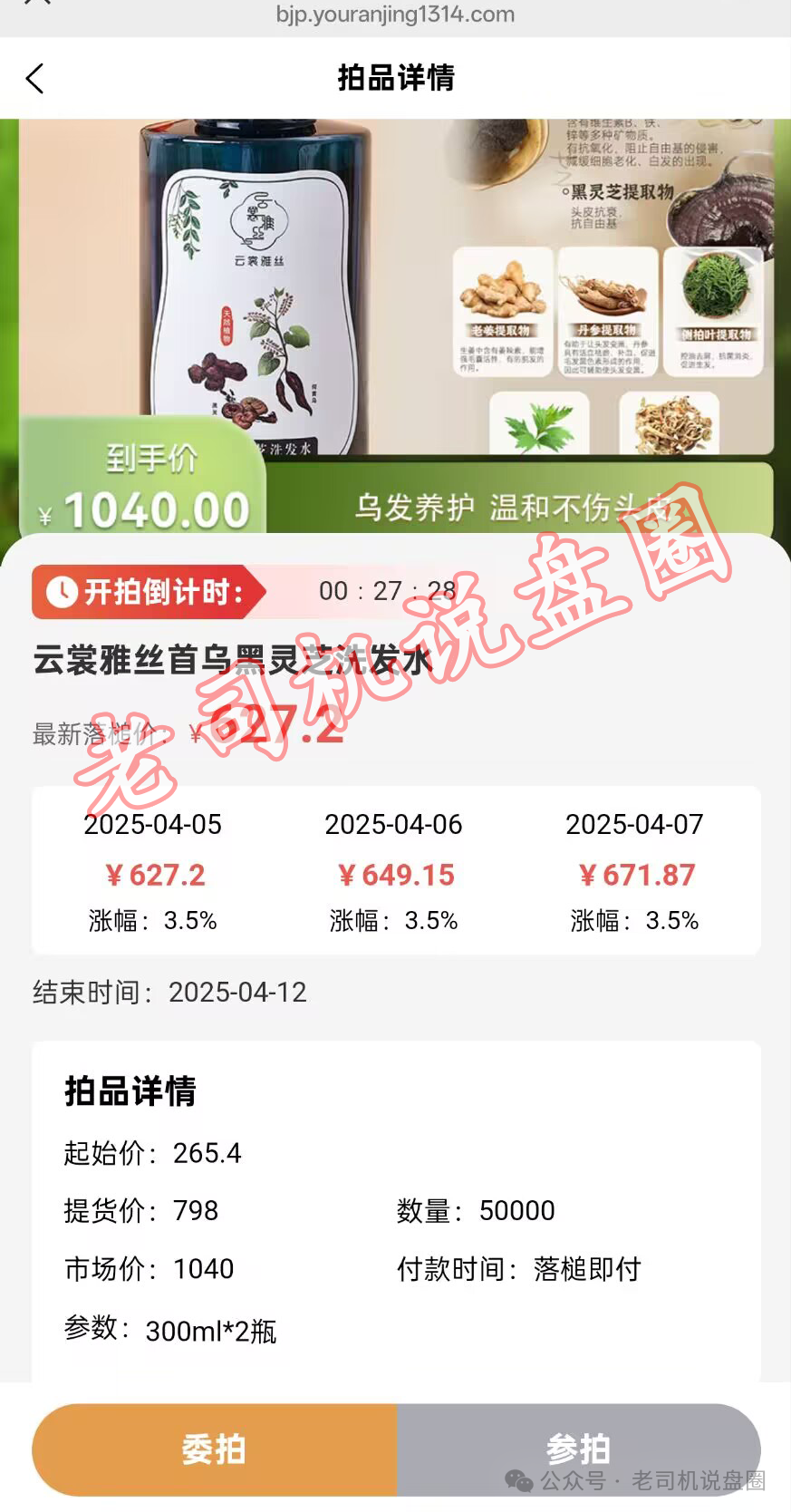Screen dimensions: 791x1512
Task: Tap the grey 参拍 button
Action: 578,1449
